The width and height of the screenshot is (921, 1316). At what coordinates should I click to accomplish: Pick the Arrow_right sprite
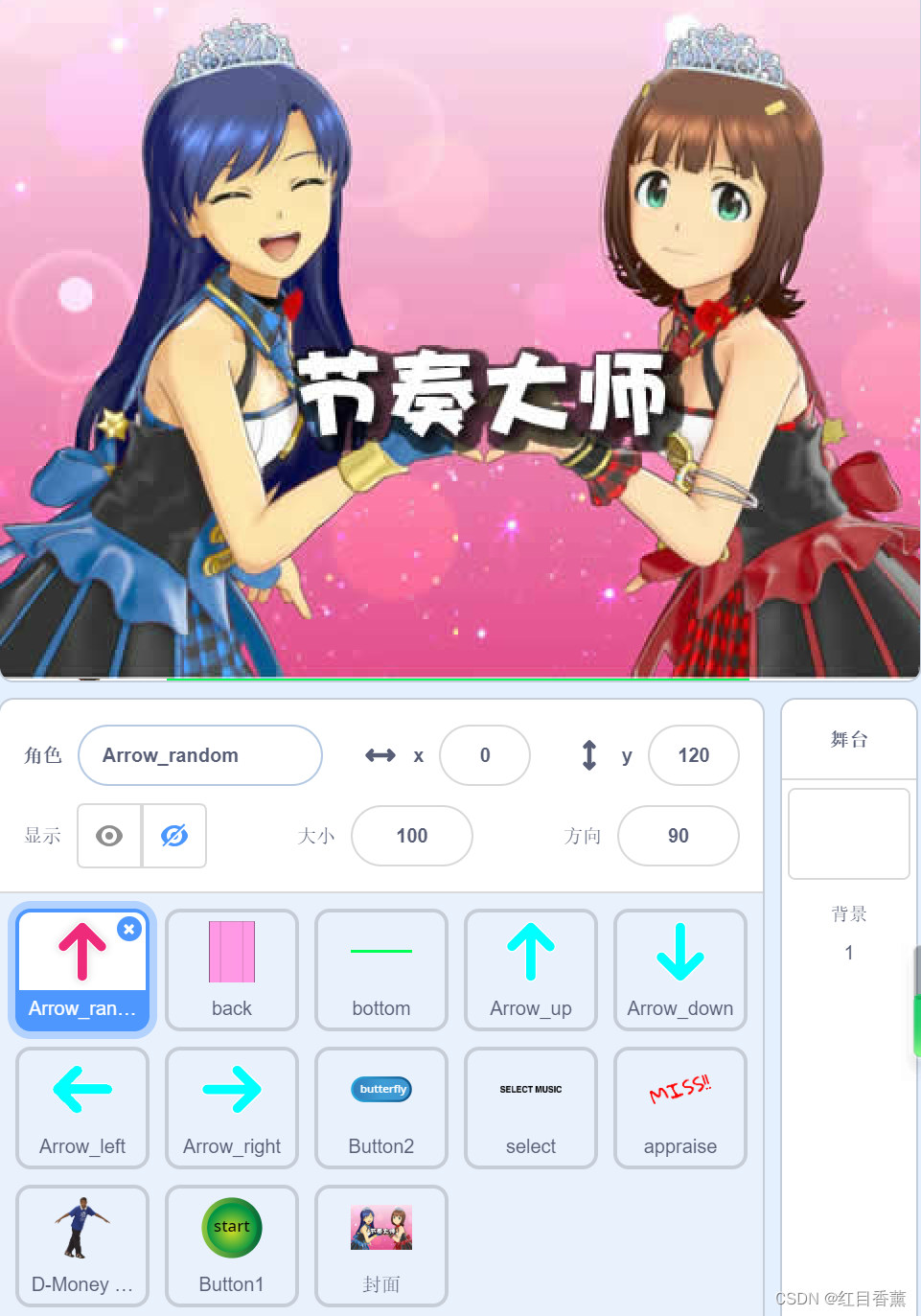[232, 1107]
